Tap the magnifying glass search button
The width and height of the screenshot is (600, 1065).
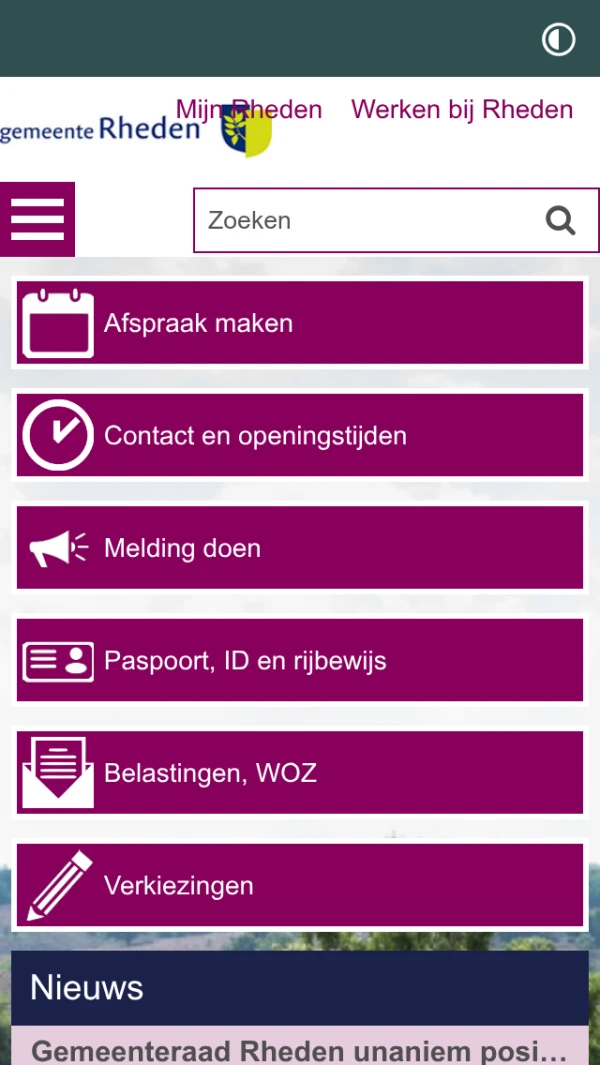(560, 220)
